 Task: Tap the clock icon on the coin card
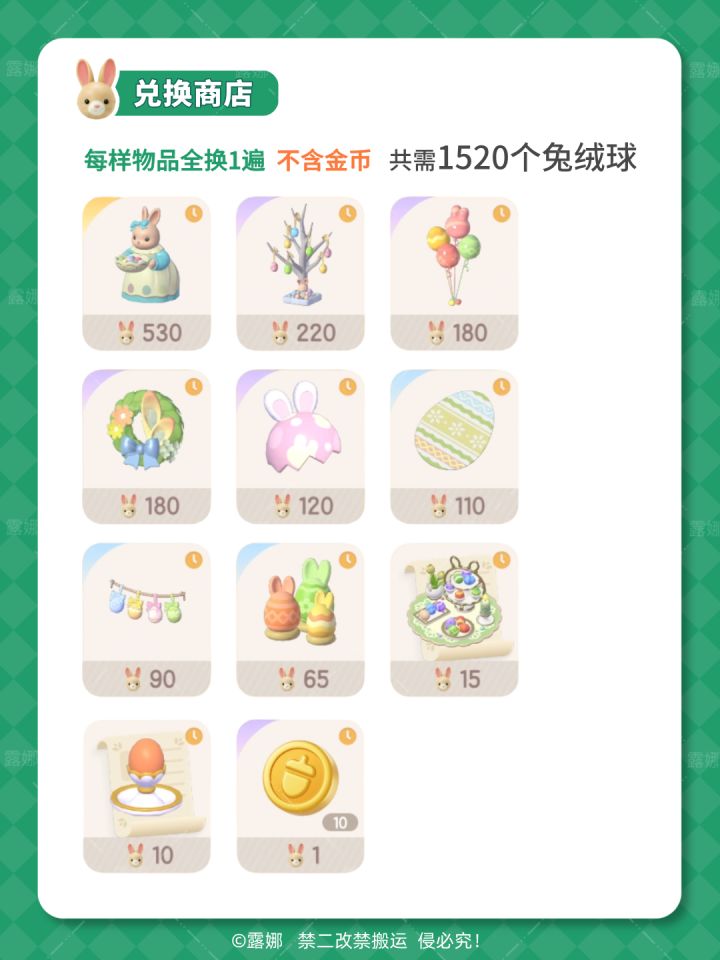(350, 735)
